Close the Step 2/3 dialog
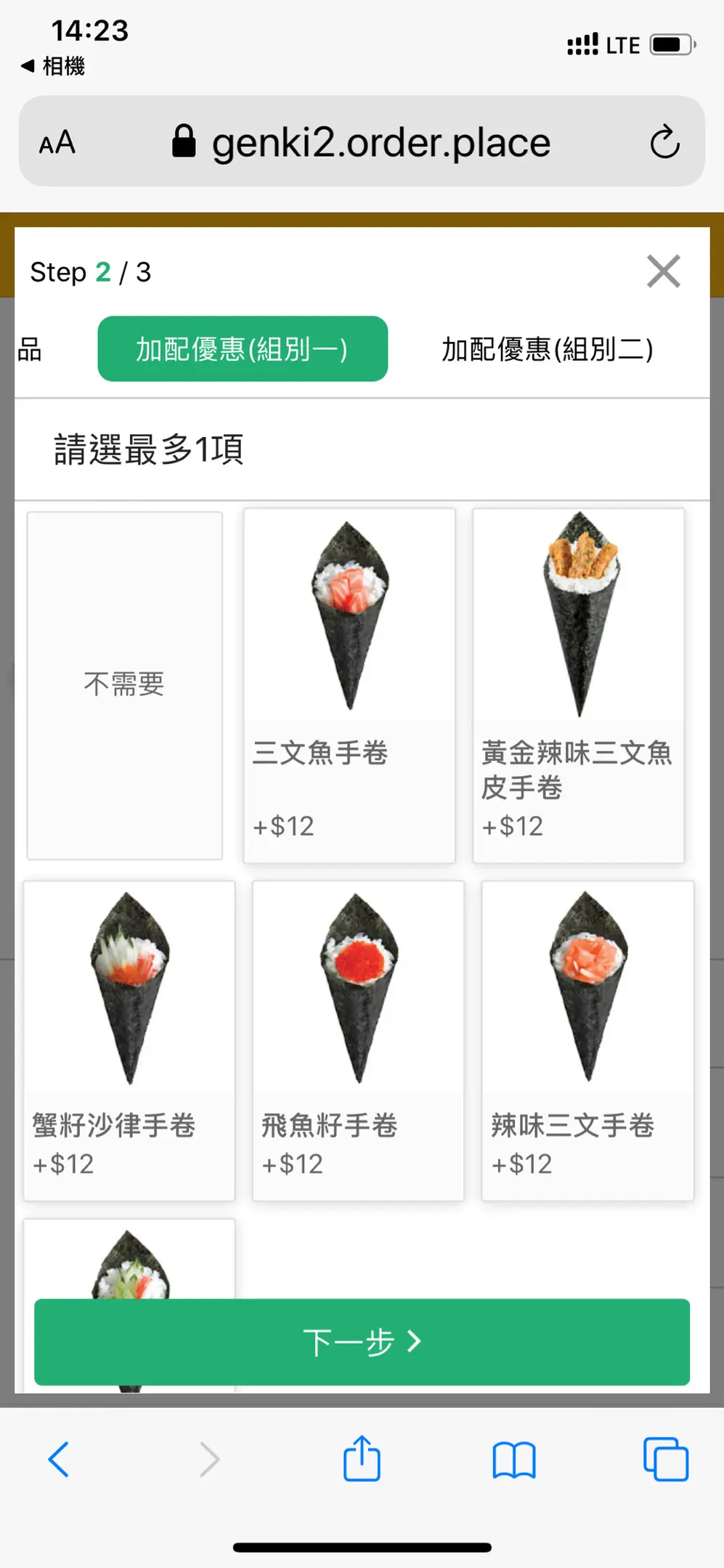Viewport: 724px width, 1568px height. point(663,272)
